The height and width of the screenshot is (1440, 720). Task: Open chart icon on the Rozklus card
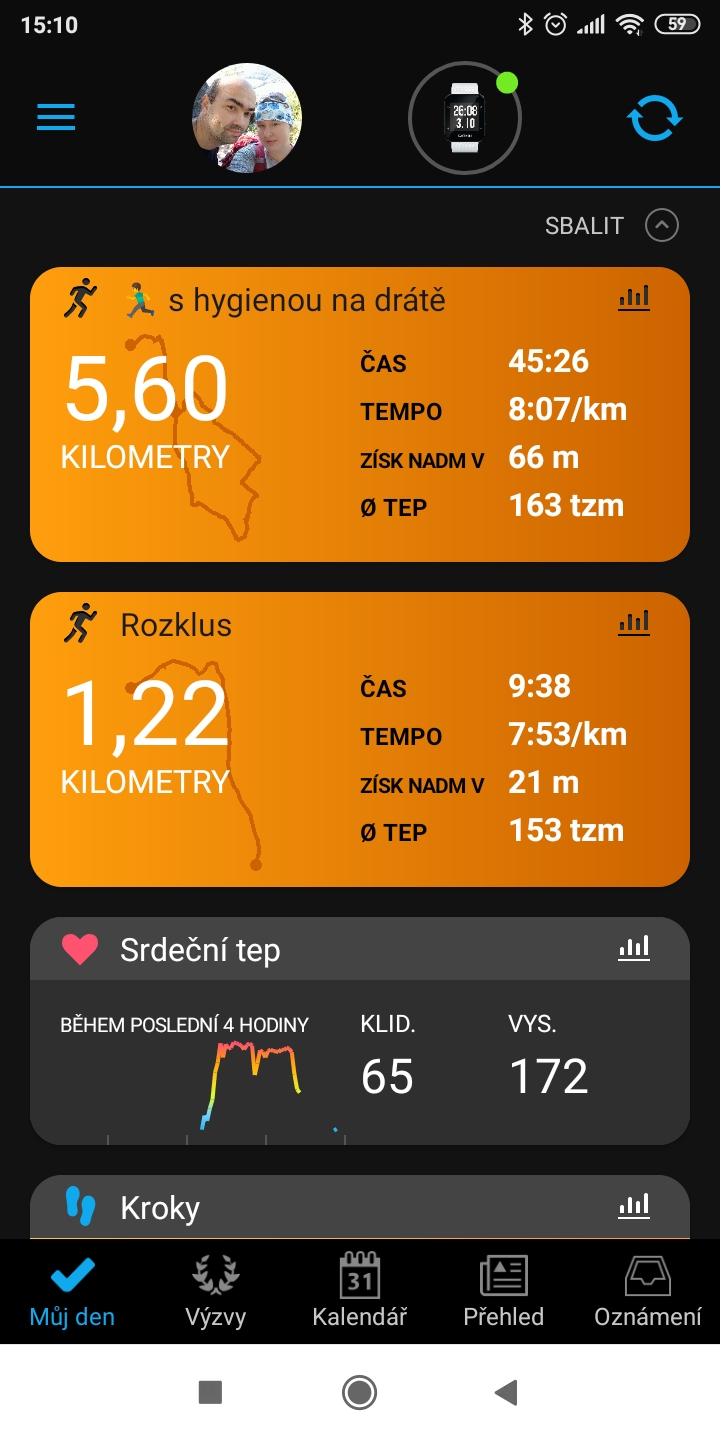[634, 622]
